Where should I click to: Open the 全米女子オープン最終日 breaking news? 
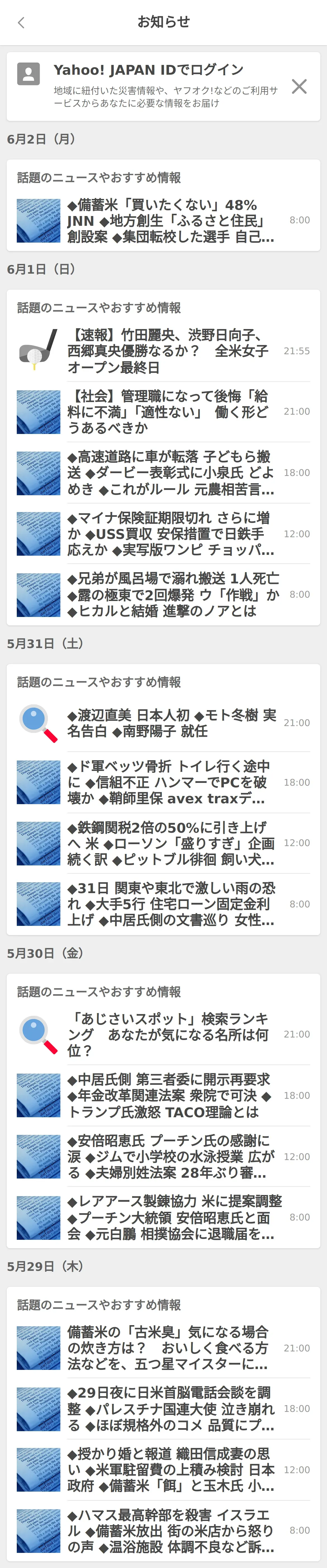170,351
